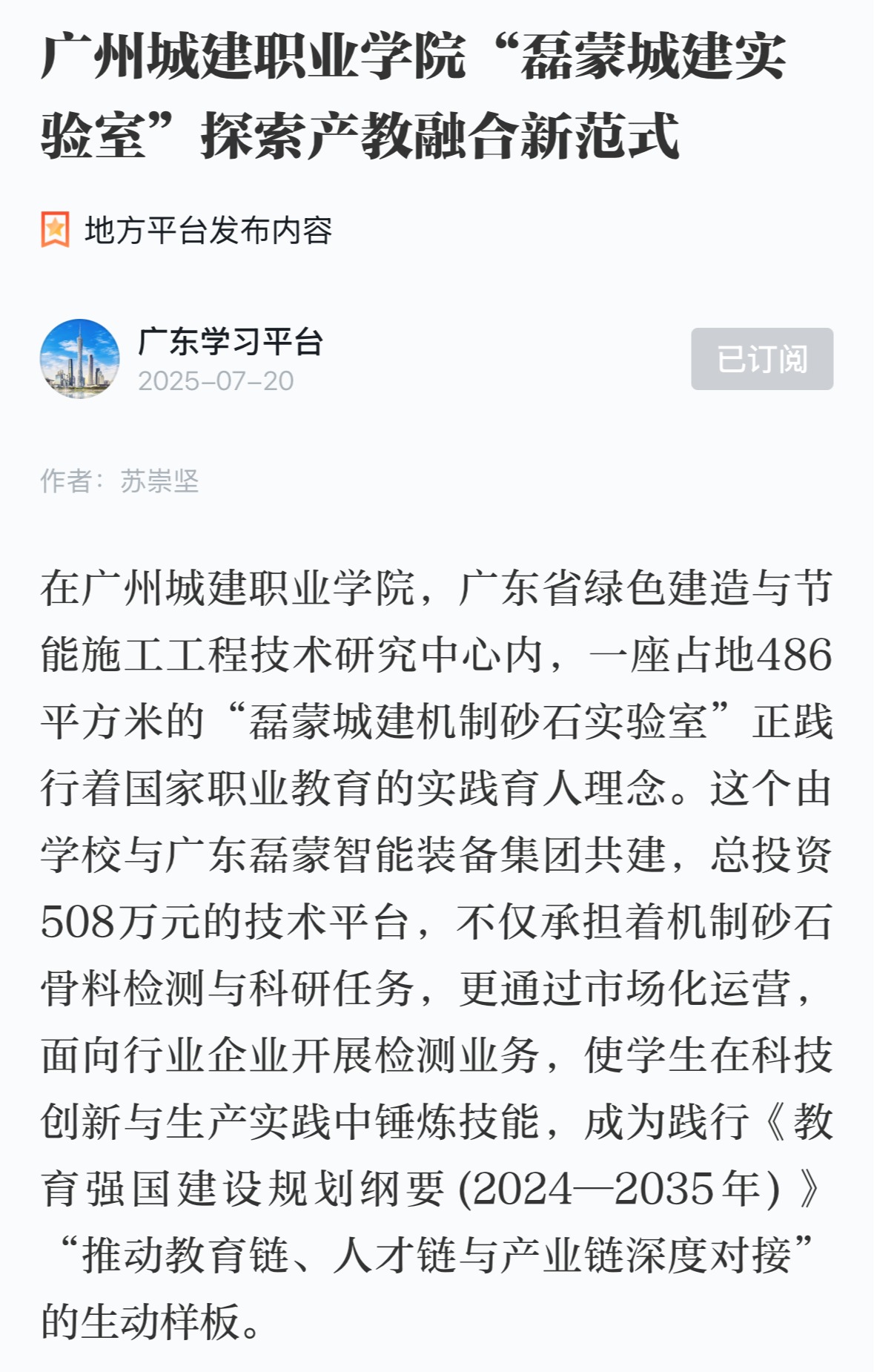Open the 广东学习平台 publisher profile
This screenshot has height=1372, width=874.
click(x=230, y=343)
